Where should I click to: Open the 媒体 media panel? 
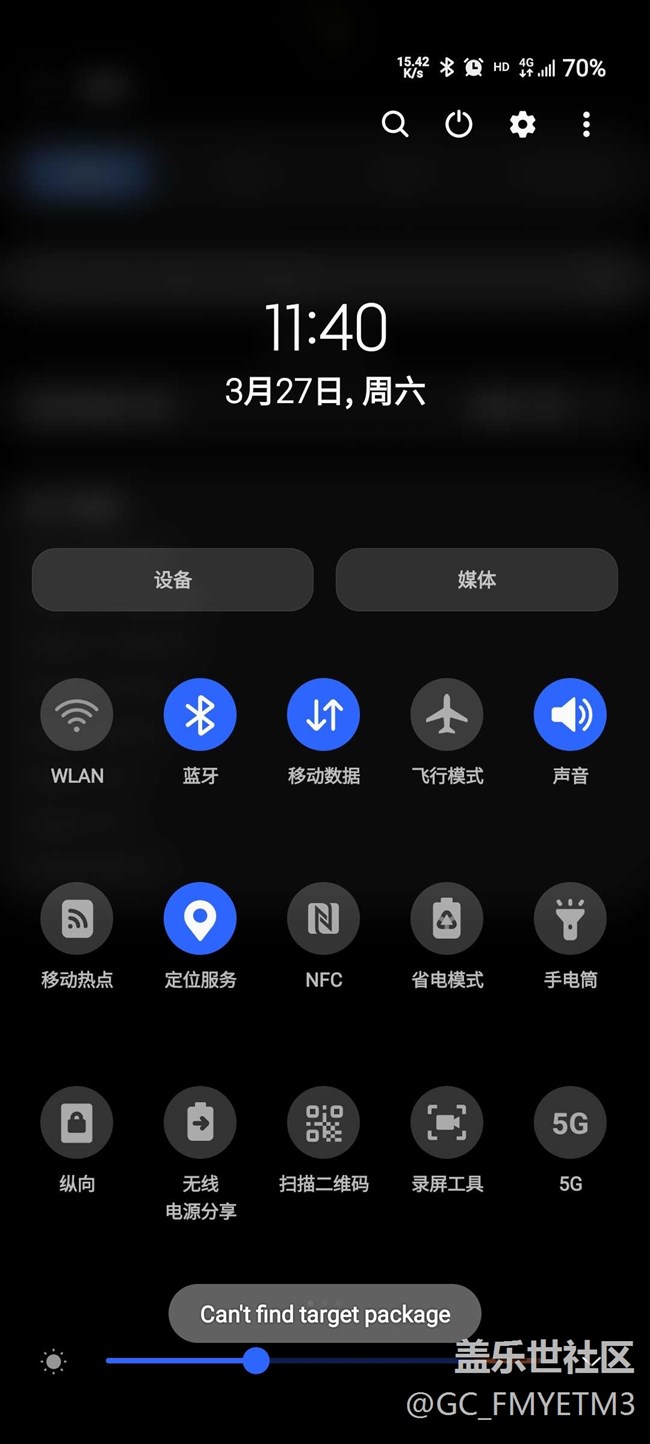click(x=476, y=579)
